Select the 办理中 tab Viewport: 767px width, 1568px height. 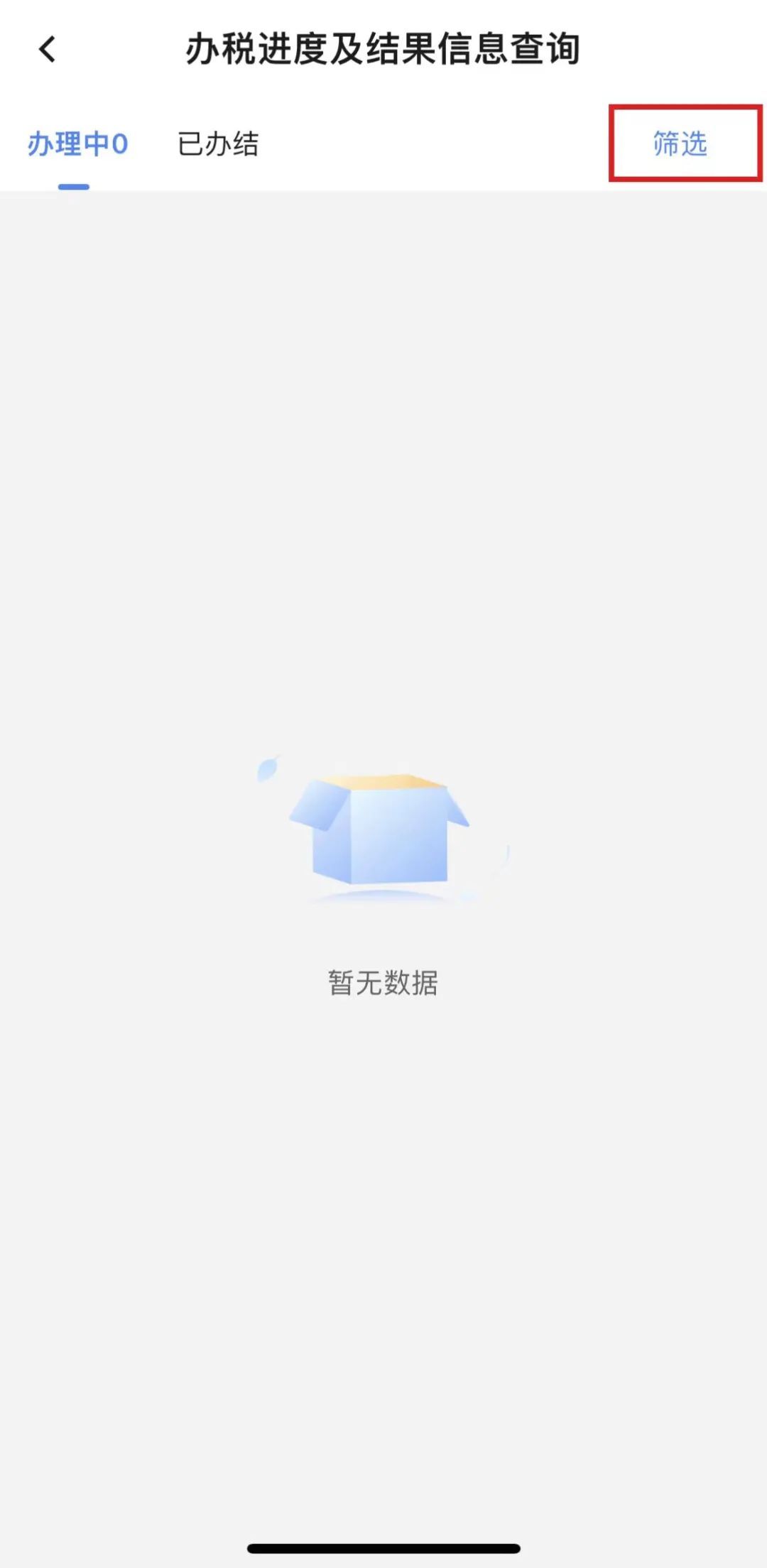click(77, 144)
